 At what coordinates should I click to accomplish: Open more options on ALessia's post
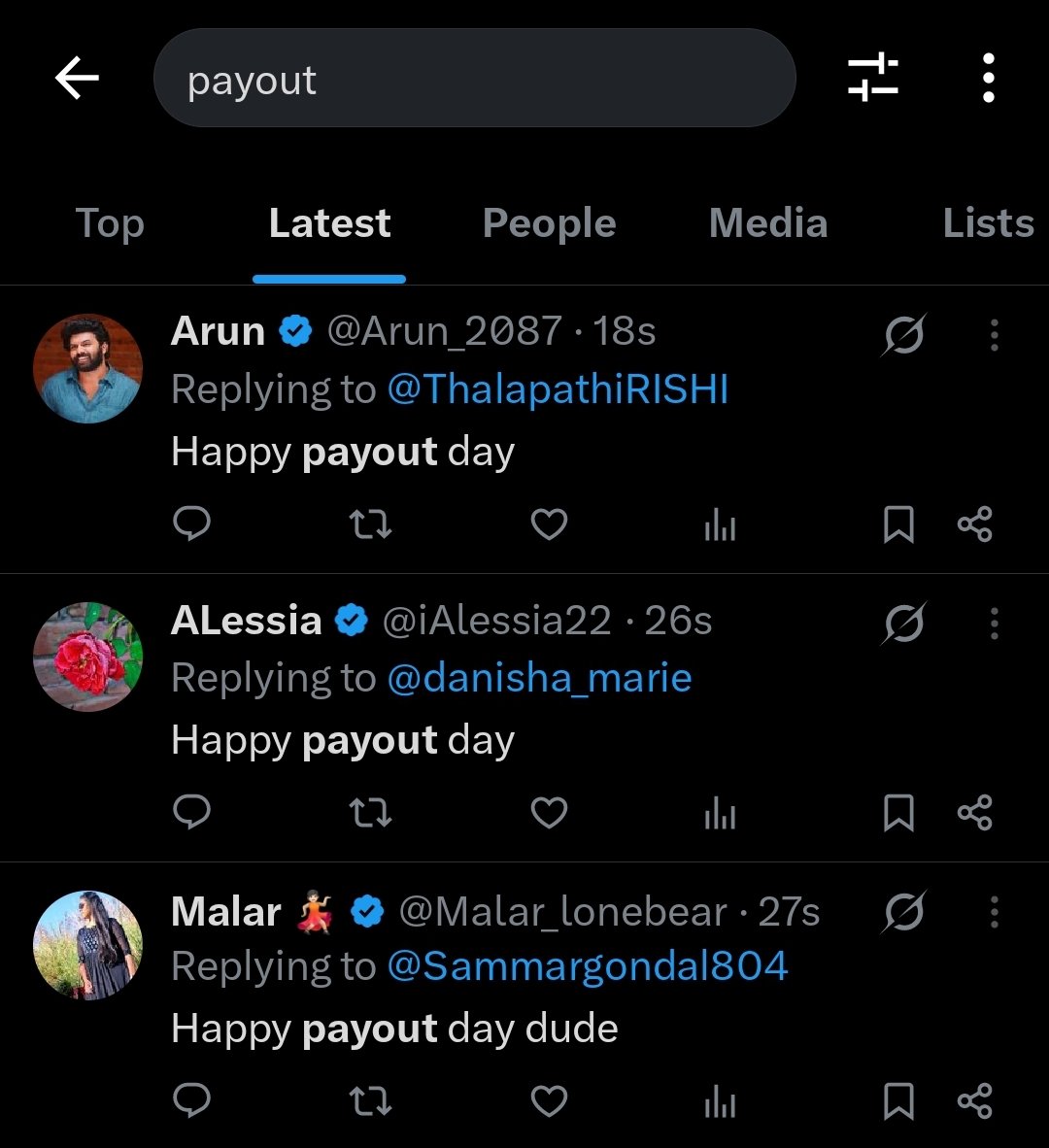click(x=994, y=624)
